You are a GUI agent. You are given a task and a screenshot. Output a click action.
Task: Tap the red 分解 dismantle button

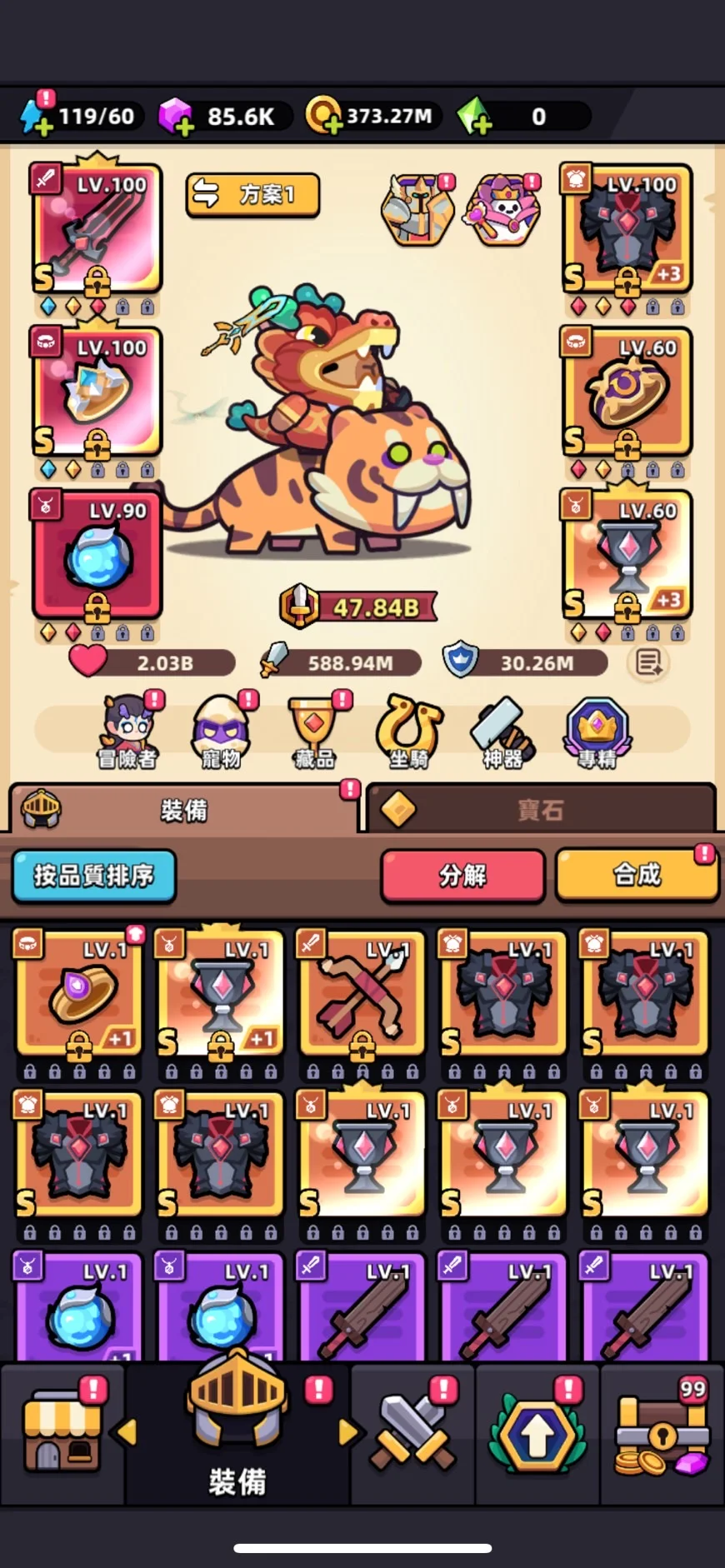pyautogui.click(x=462, y=876)
